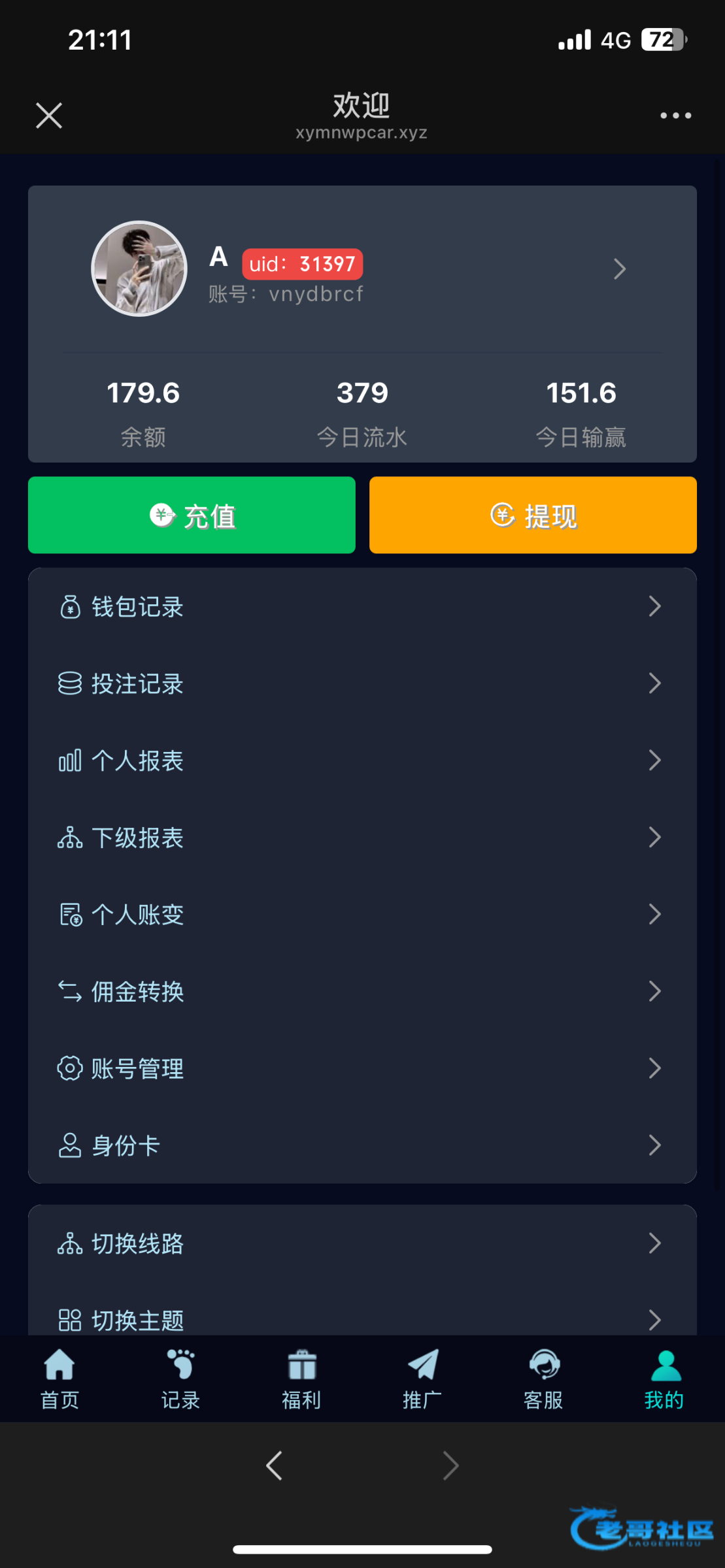
Task: Open 佣金转换 commission conversion
Action: (x=362, y=991)
